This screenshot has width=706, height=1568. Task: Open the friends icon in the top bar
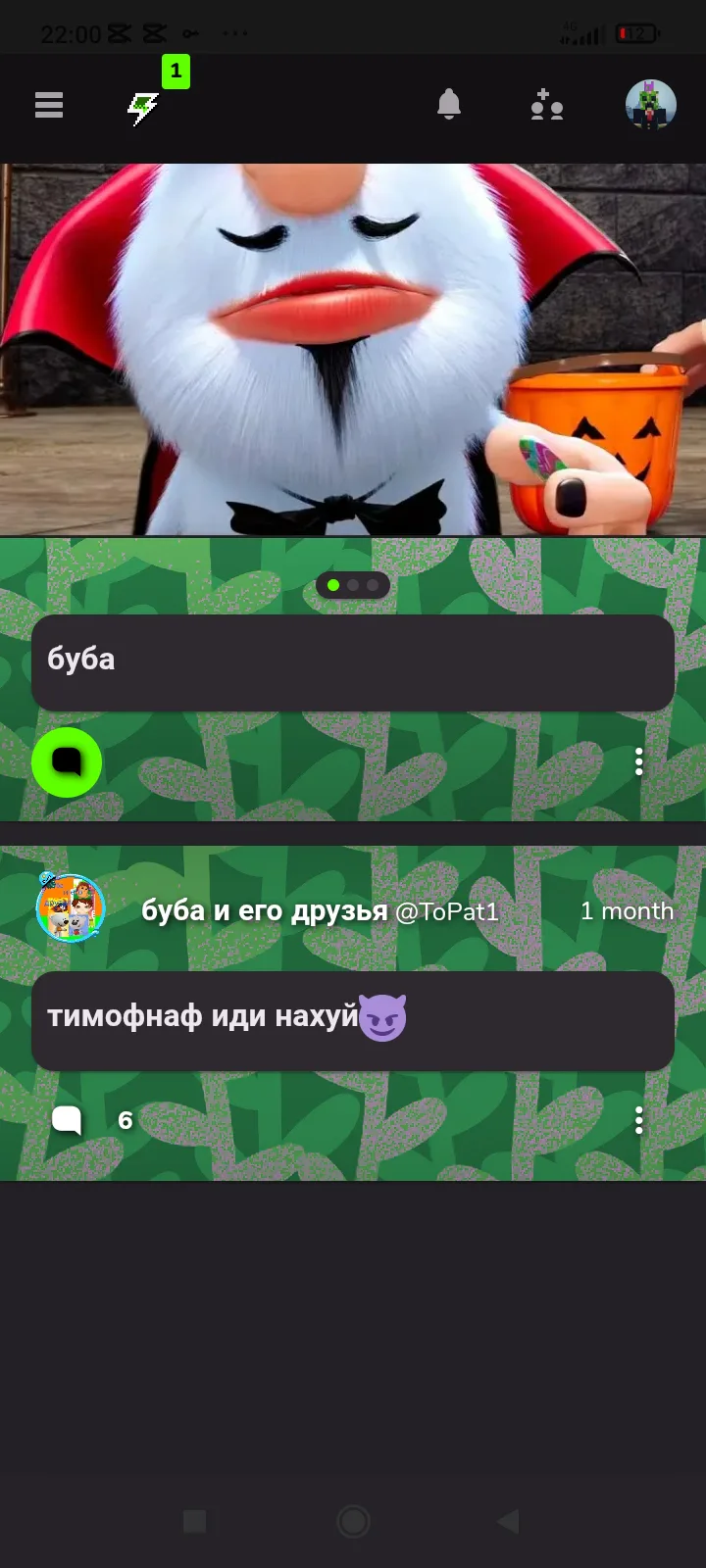pyautogui.click(x=546, y=104)
